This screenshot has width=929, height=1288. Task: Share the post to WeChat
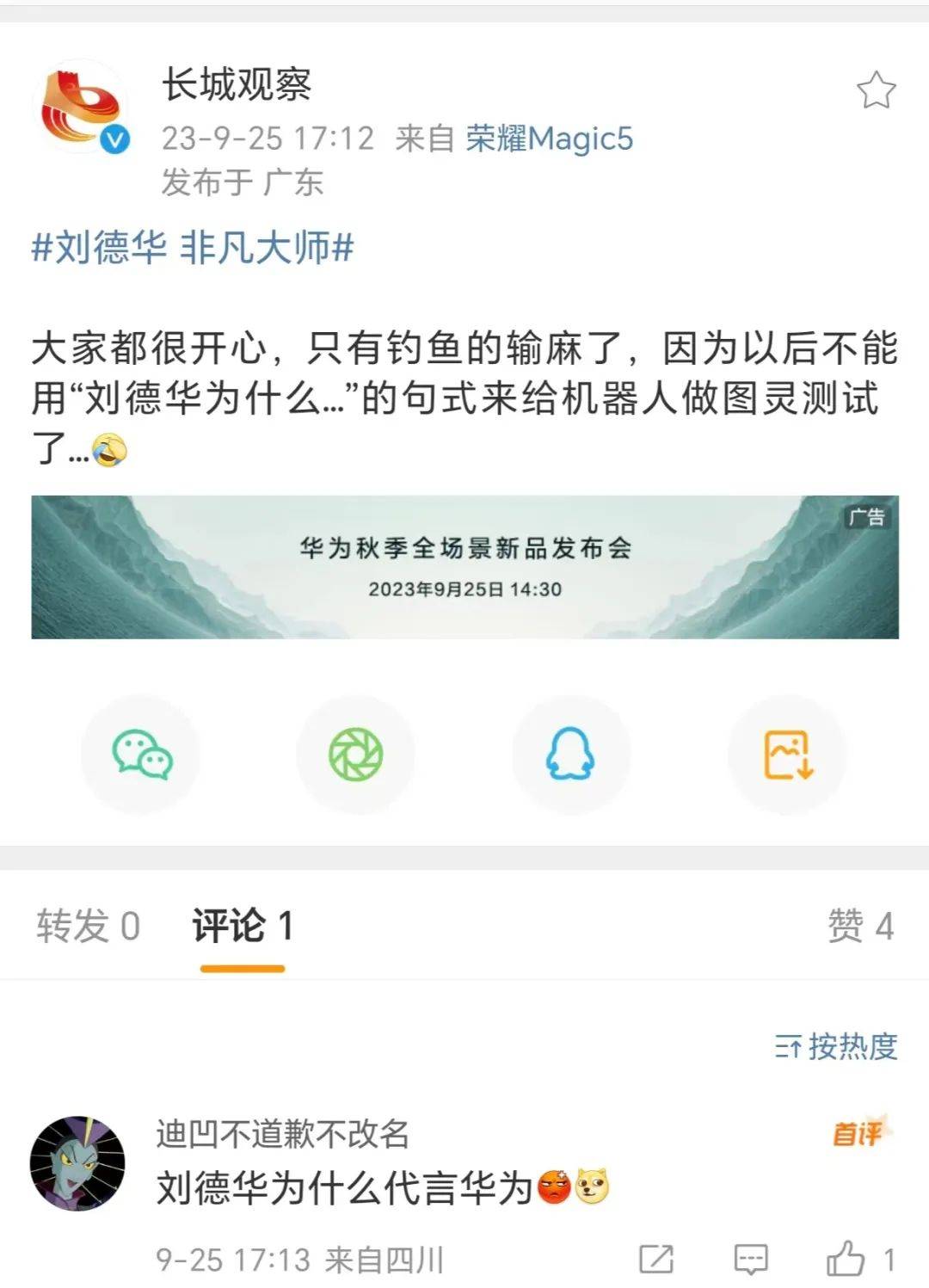(142, 755)
